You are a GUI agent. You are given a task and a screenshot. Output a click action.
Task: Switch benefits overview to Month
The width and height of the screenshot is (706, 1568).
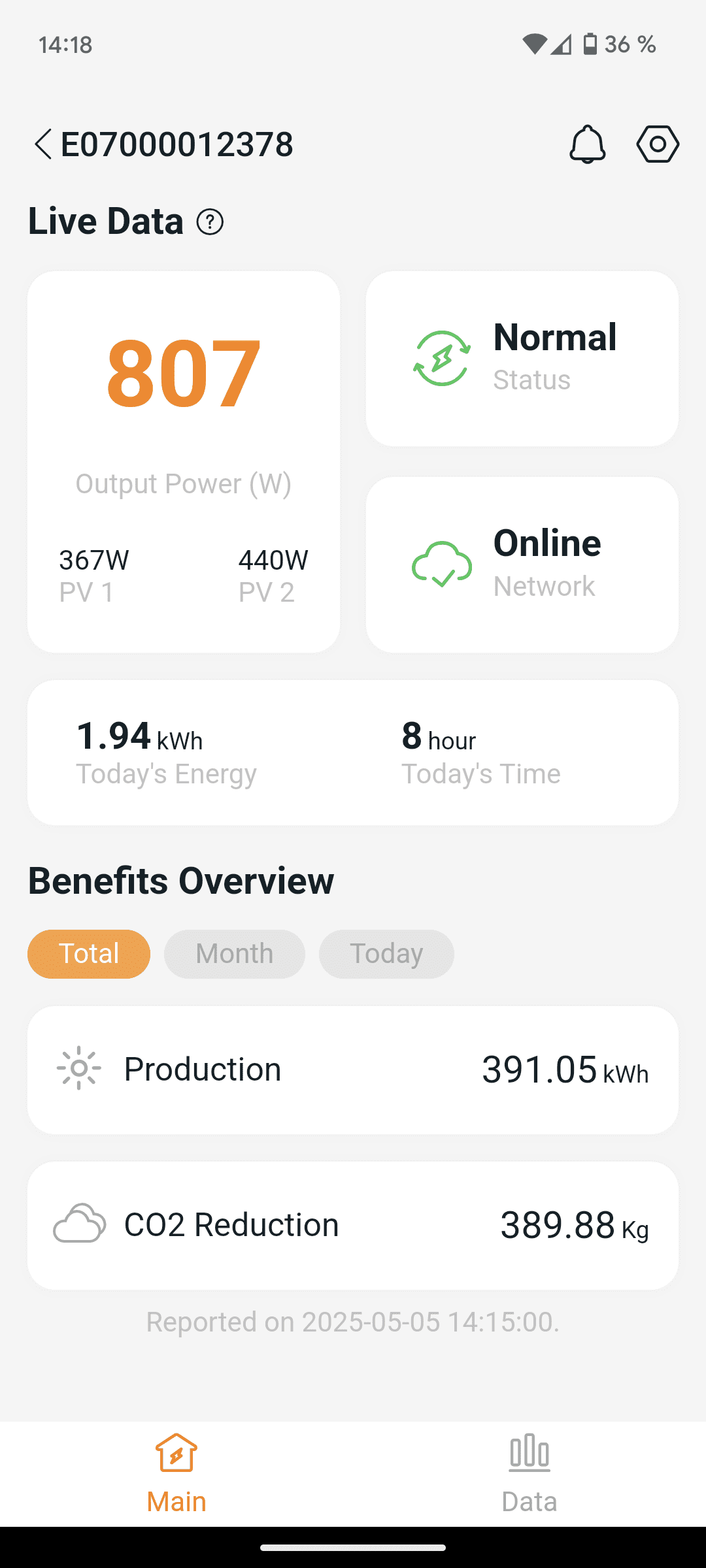tap(234, 954)
